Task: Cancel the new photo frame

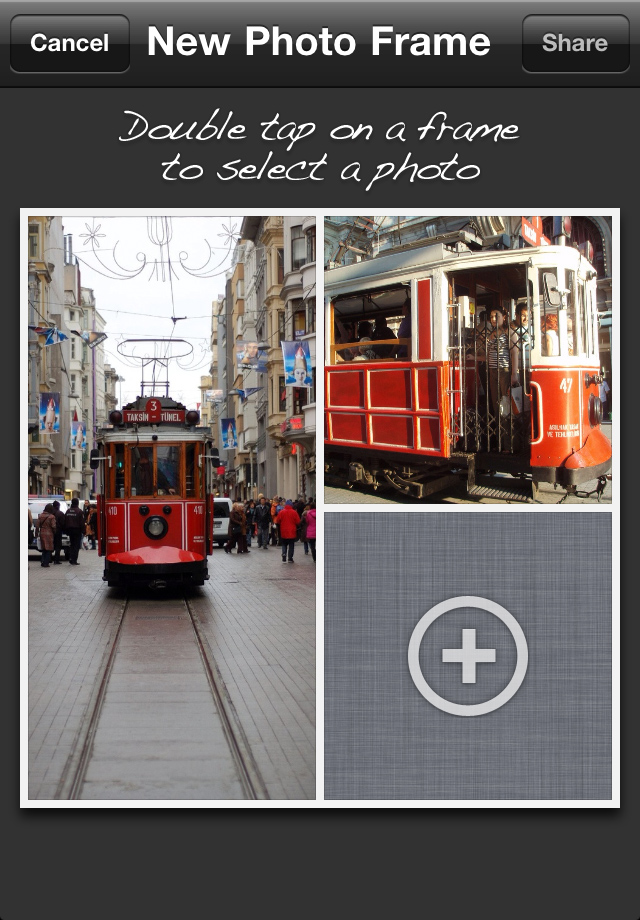Action: click(x=69, y=43)
